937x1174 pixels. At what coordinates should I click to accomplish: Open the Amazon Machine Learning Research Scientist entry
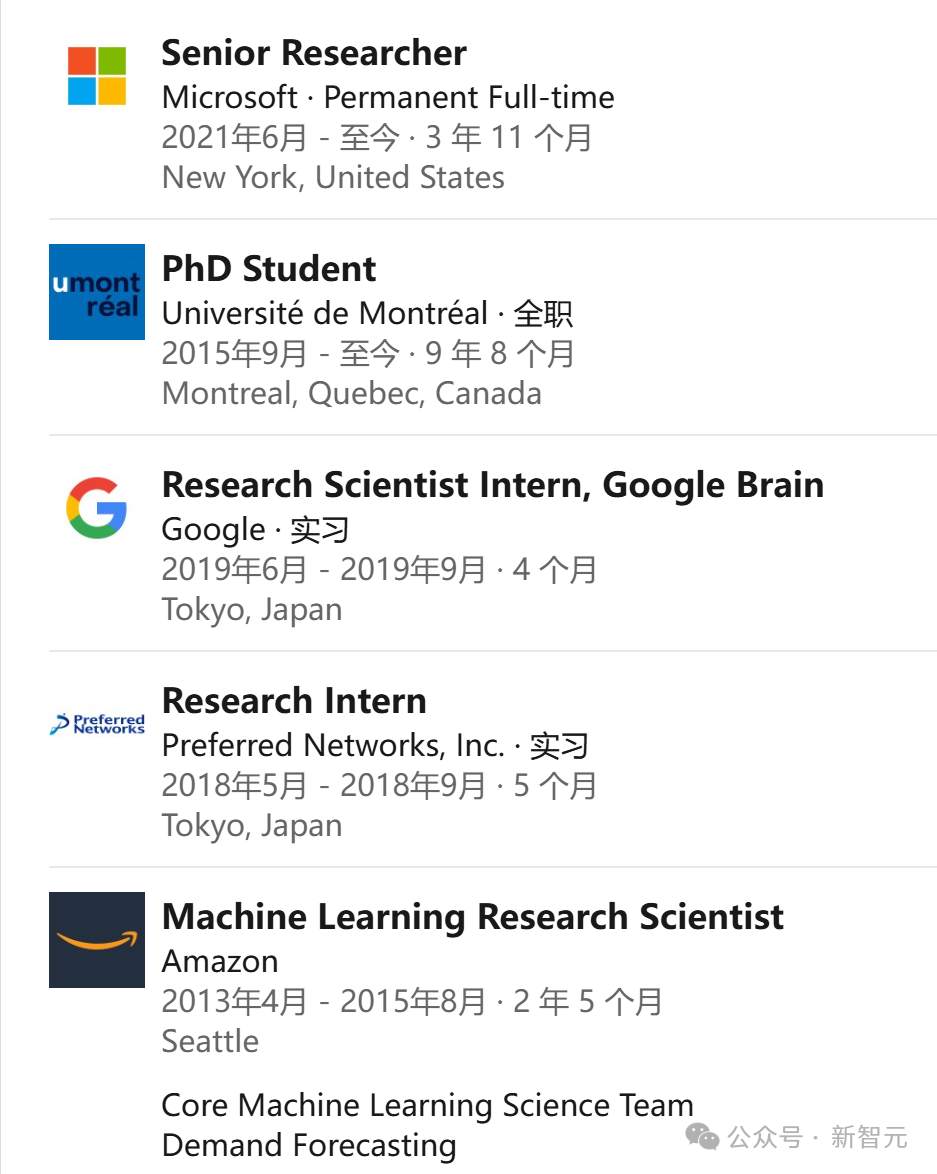point(472,917)
